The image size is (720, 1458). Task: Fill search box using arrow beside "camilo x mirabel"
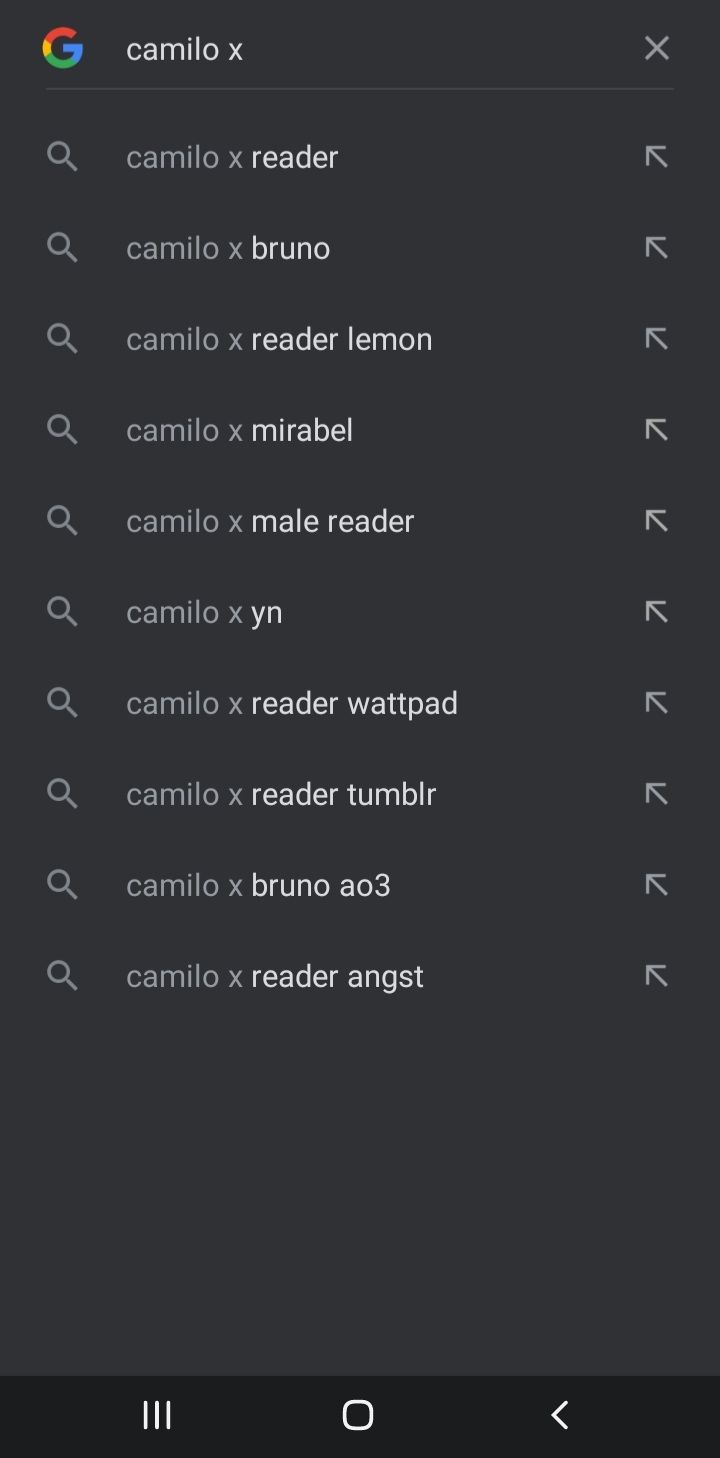point(656,430)
